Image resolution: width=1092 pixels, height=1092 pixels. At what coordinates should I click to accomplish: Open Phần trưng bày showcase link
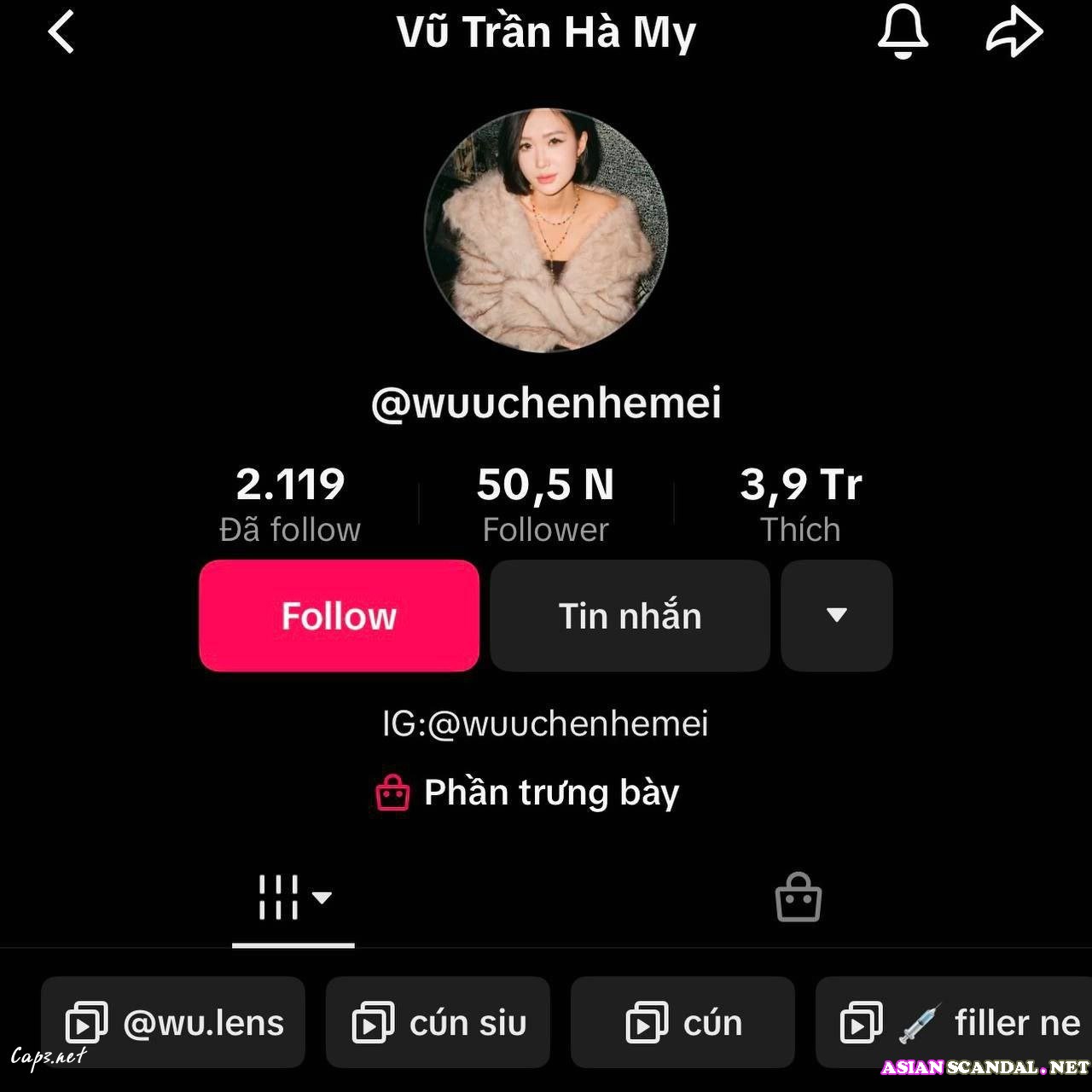529,793
